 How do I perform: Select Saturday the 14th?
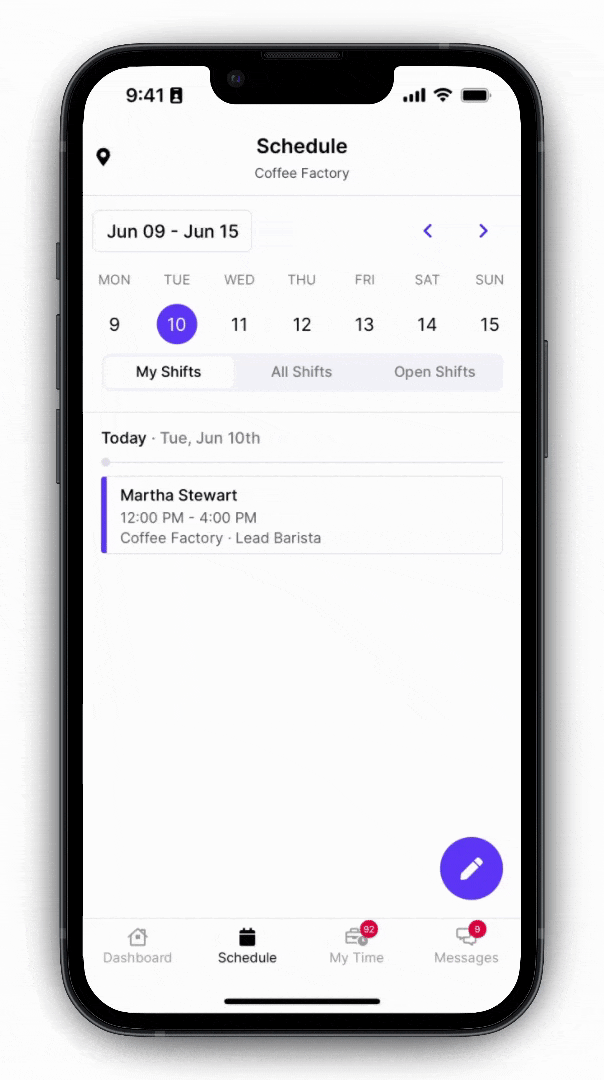(x=427, y=324)
